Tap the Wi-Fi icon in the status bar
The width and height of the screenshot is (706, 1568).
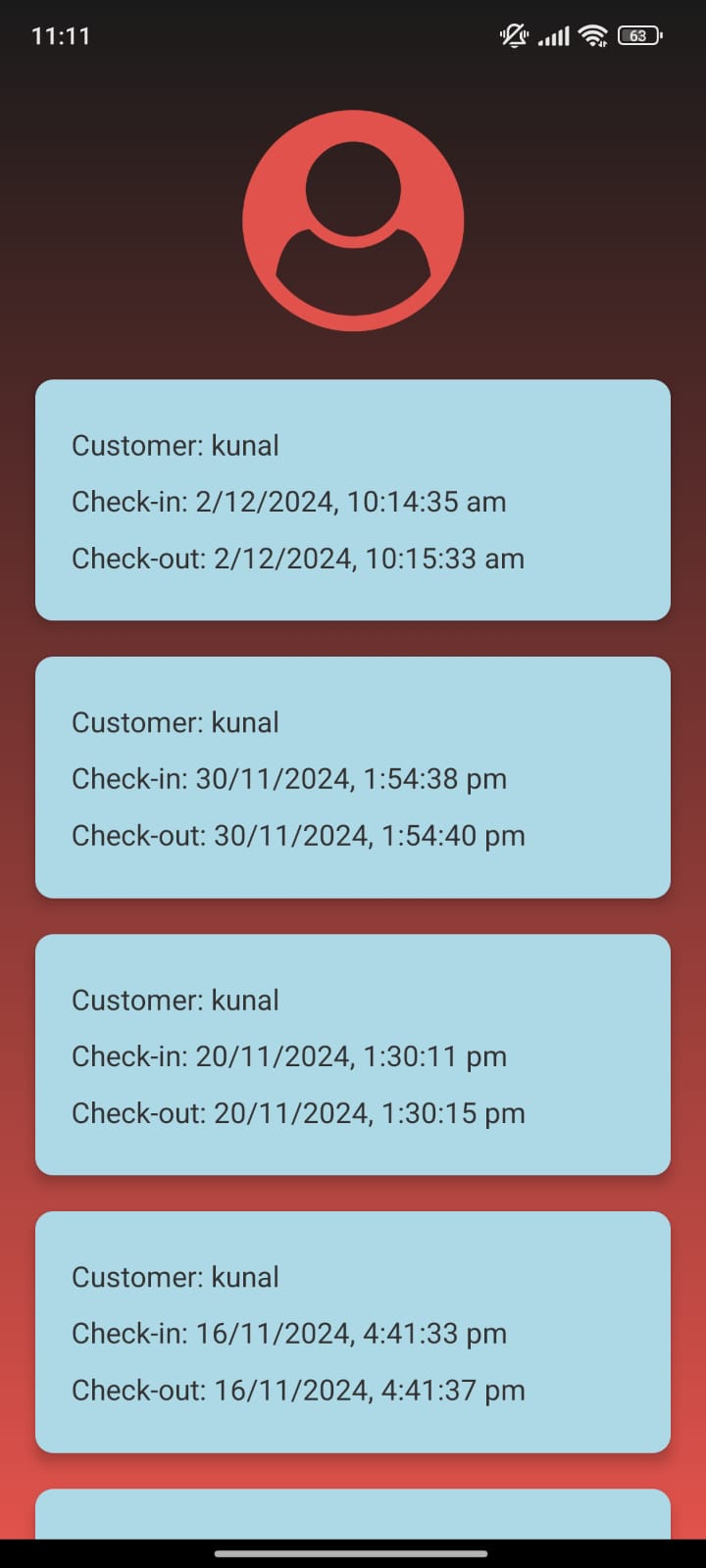coord(592,35)
